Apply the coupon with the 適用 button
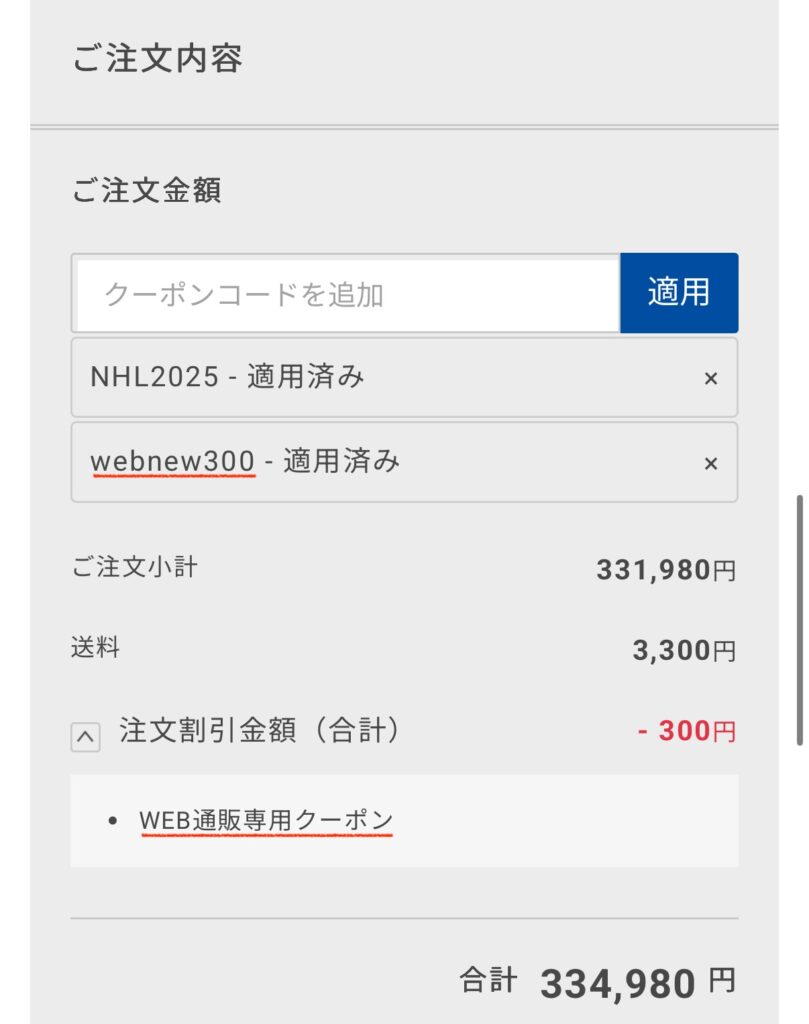This screenshot has width=809, height=1024. (x=678, y=292)
